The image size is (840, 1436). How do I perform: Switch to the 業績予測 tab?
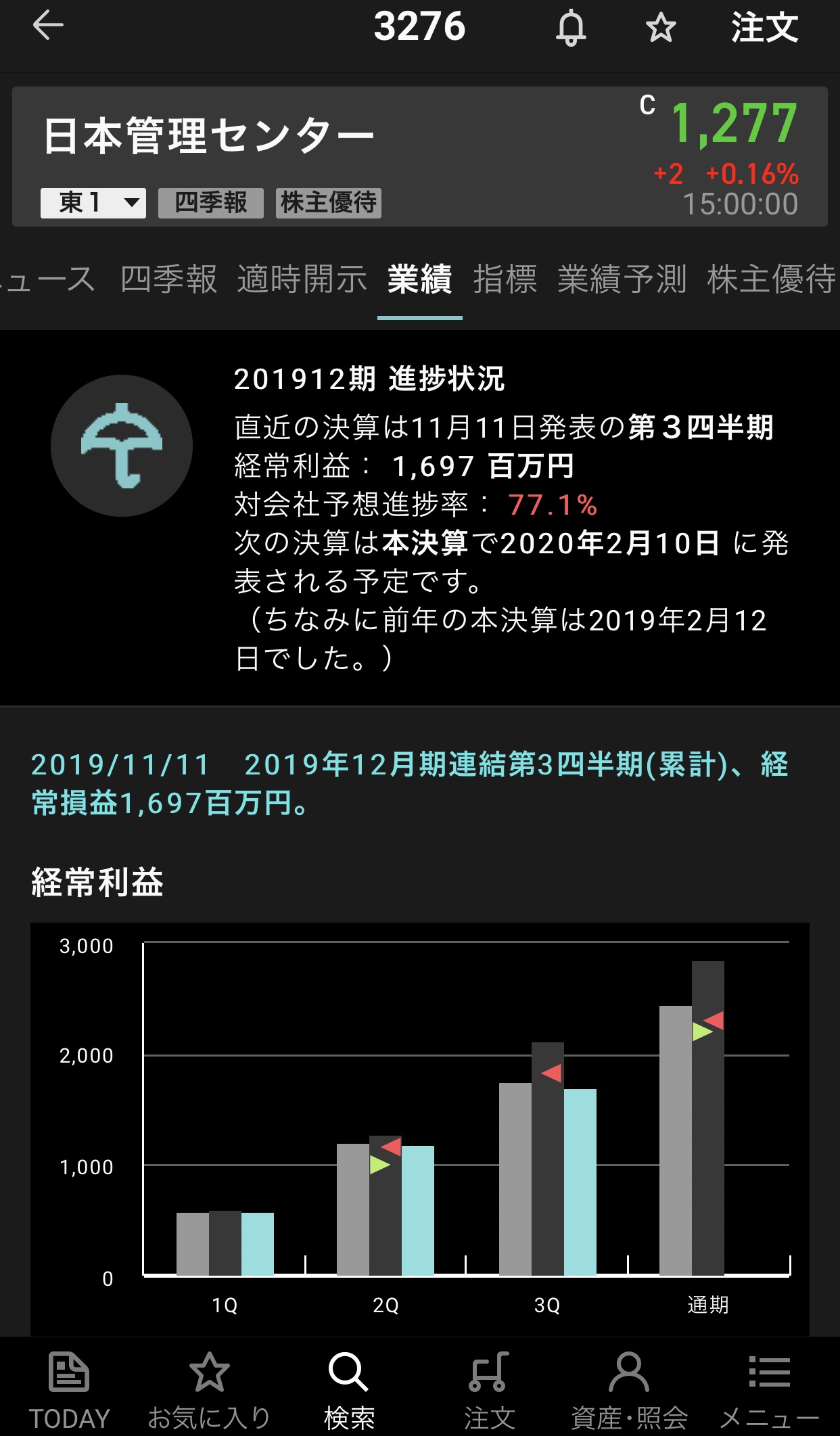coord(622,279)
